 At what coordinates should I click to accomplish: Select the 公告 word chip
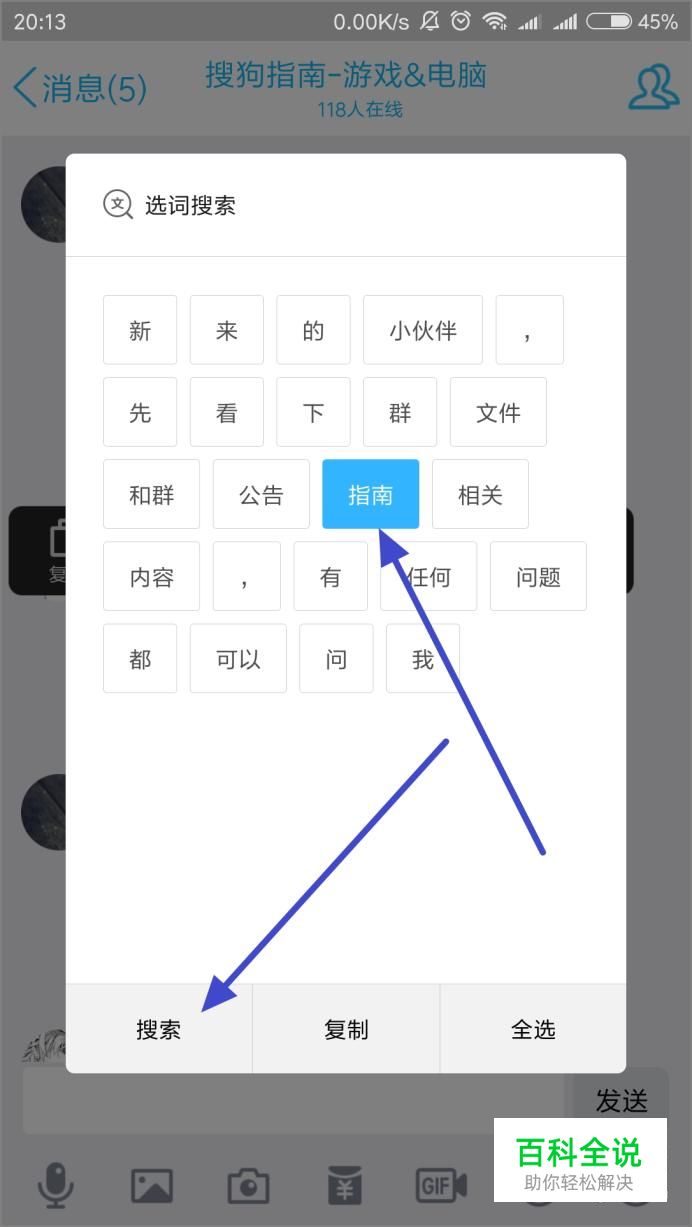pyautogui.click(x=261, y=494)
